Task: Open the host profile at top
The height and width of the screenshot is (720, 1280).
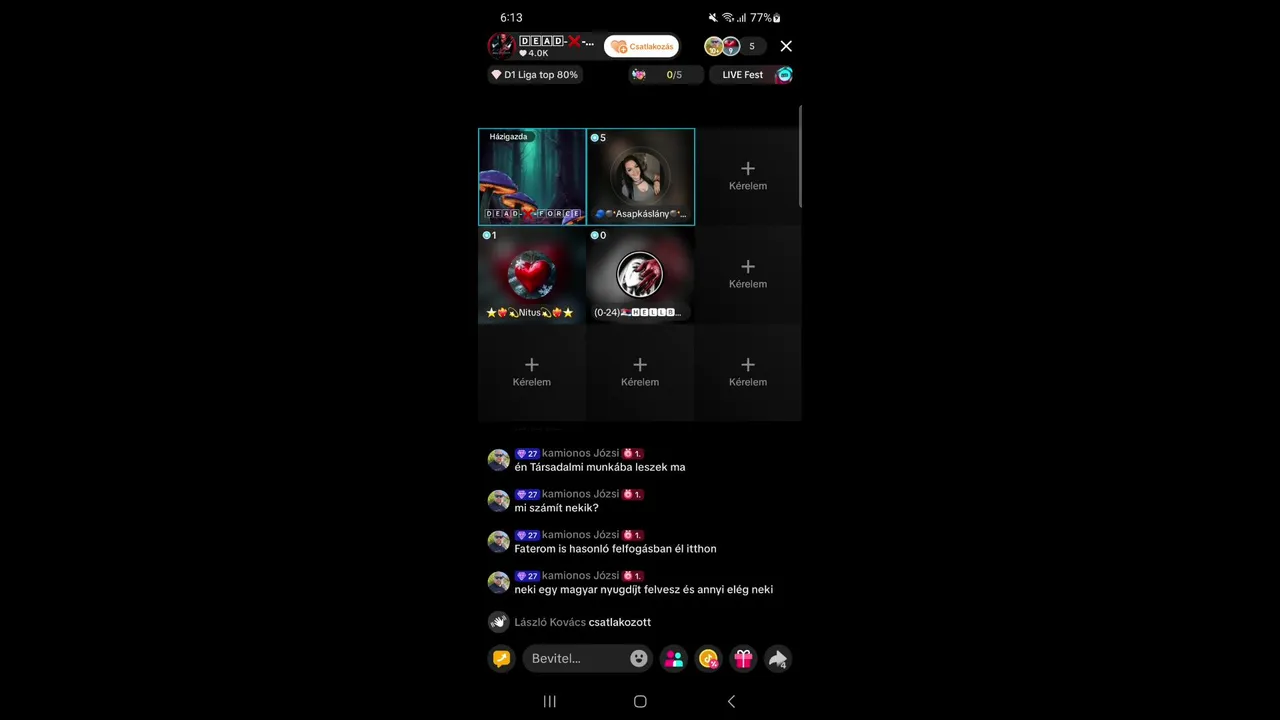Action: (540, 46)
